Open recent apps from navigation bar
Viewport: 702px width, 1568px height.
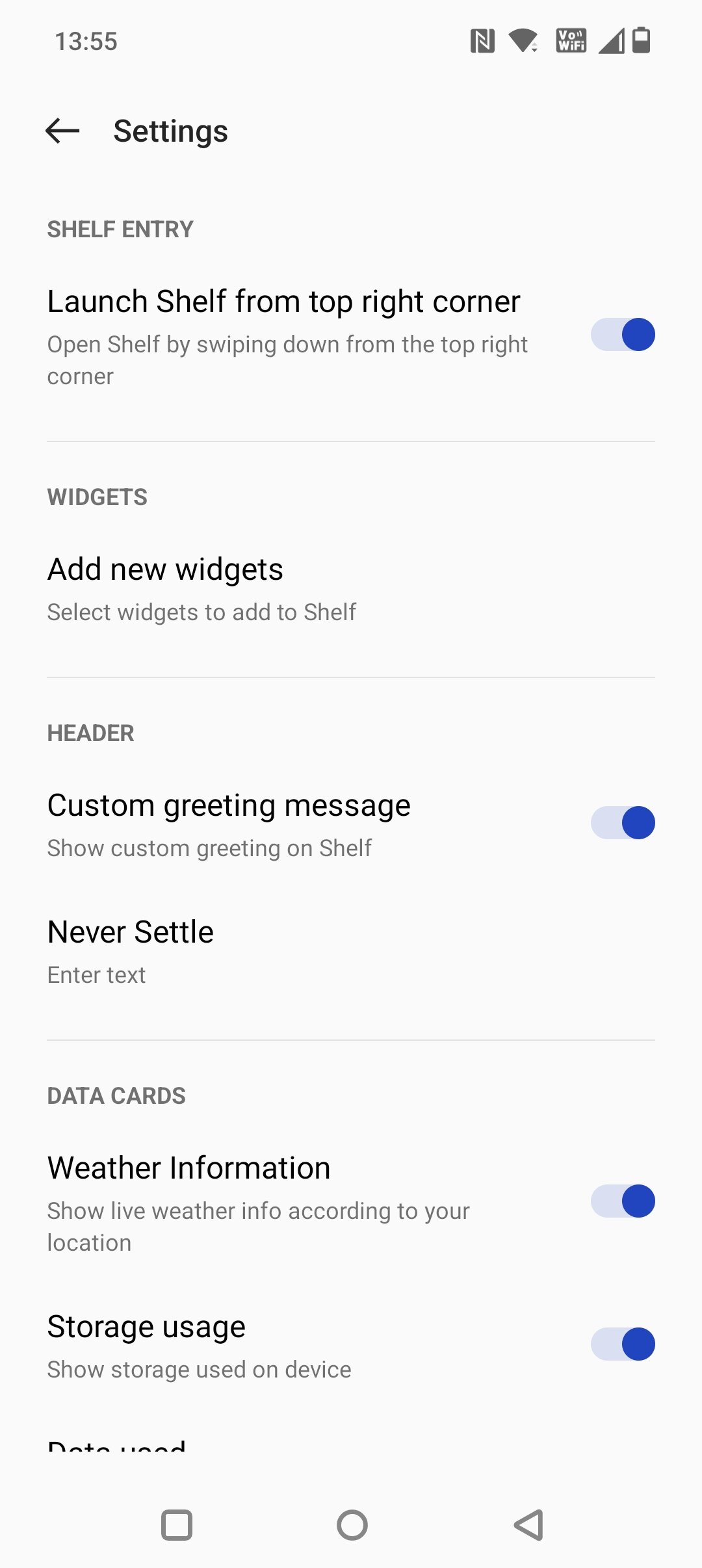point(176,1525)
